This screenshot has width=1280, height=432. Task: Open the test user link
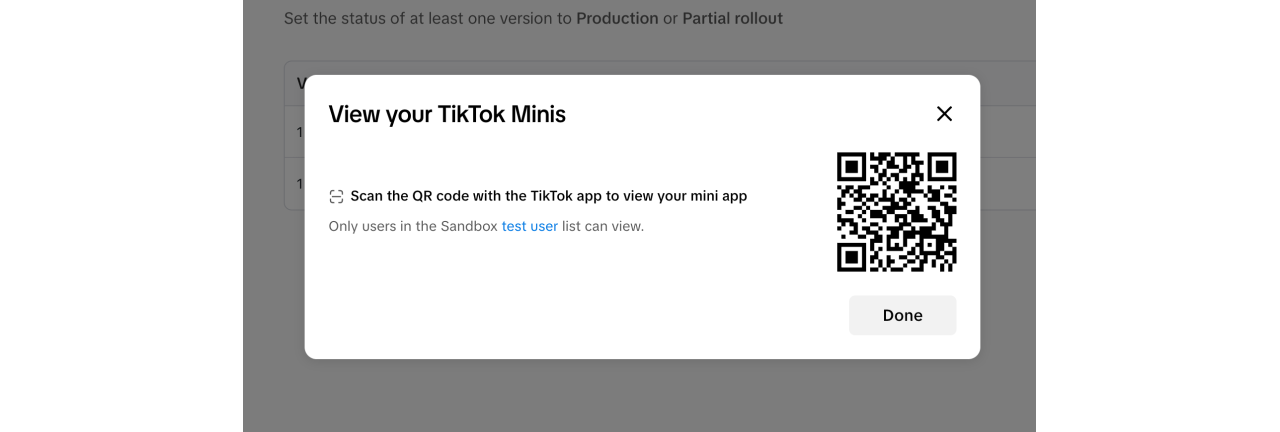(529, 226)
